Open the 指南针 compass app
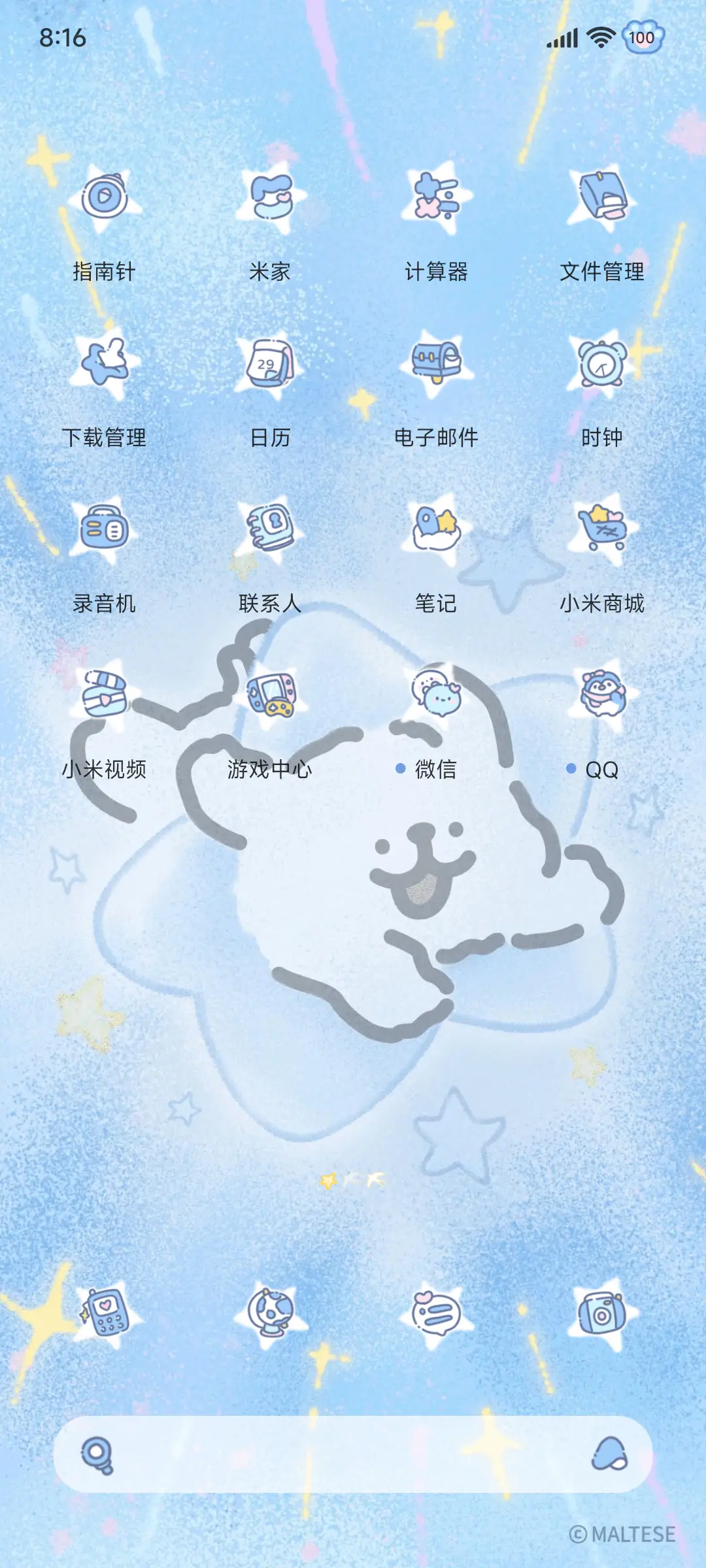The image size is (706, 1568). point(105,196)
